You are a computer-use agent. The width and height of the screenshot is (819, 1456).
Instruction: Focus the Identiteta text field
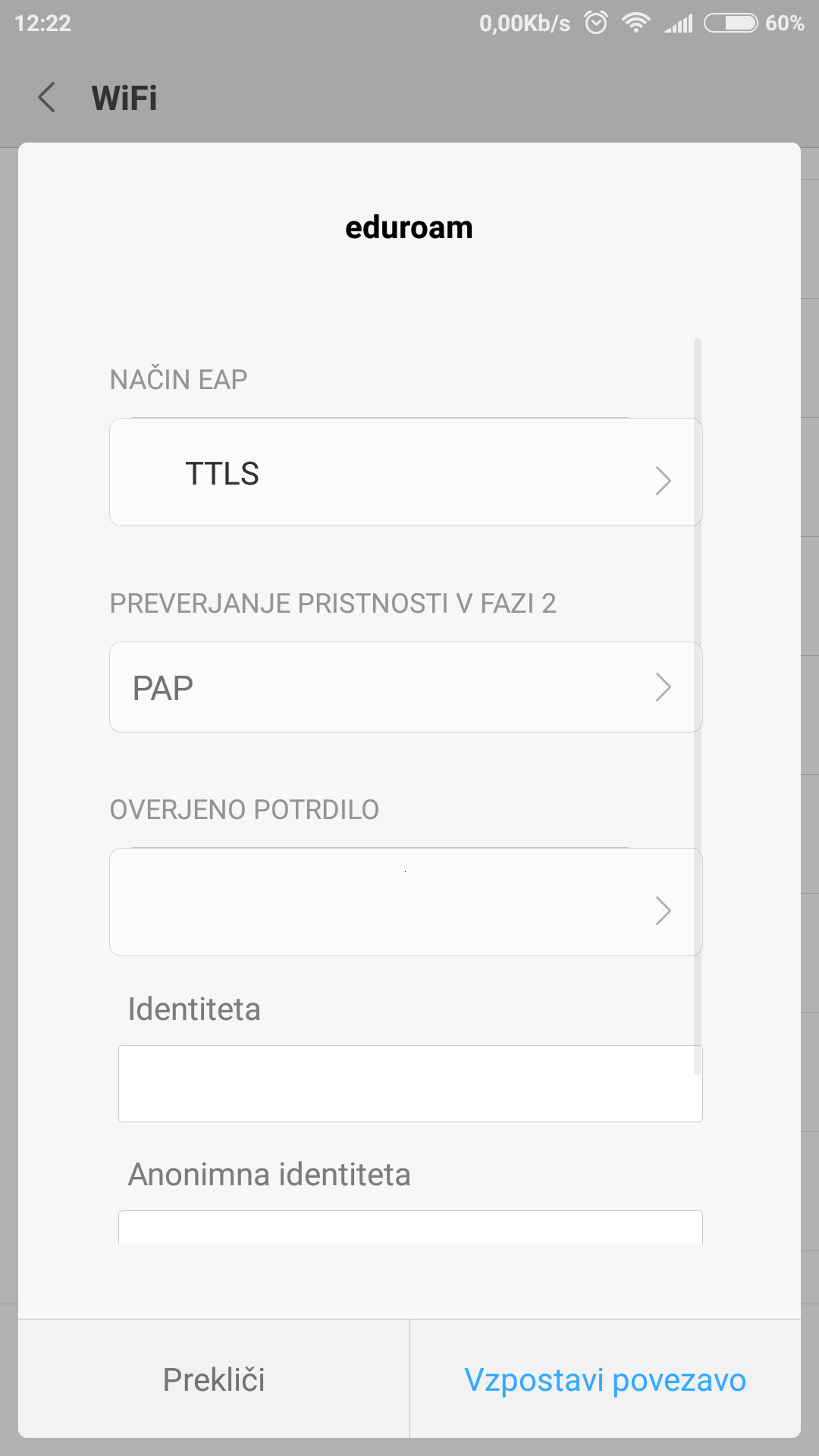coord(410,1084)
